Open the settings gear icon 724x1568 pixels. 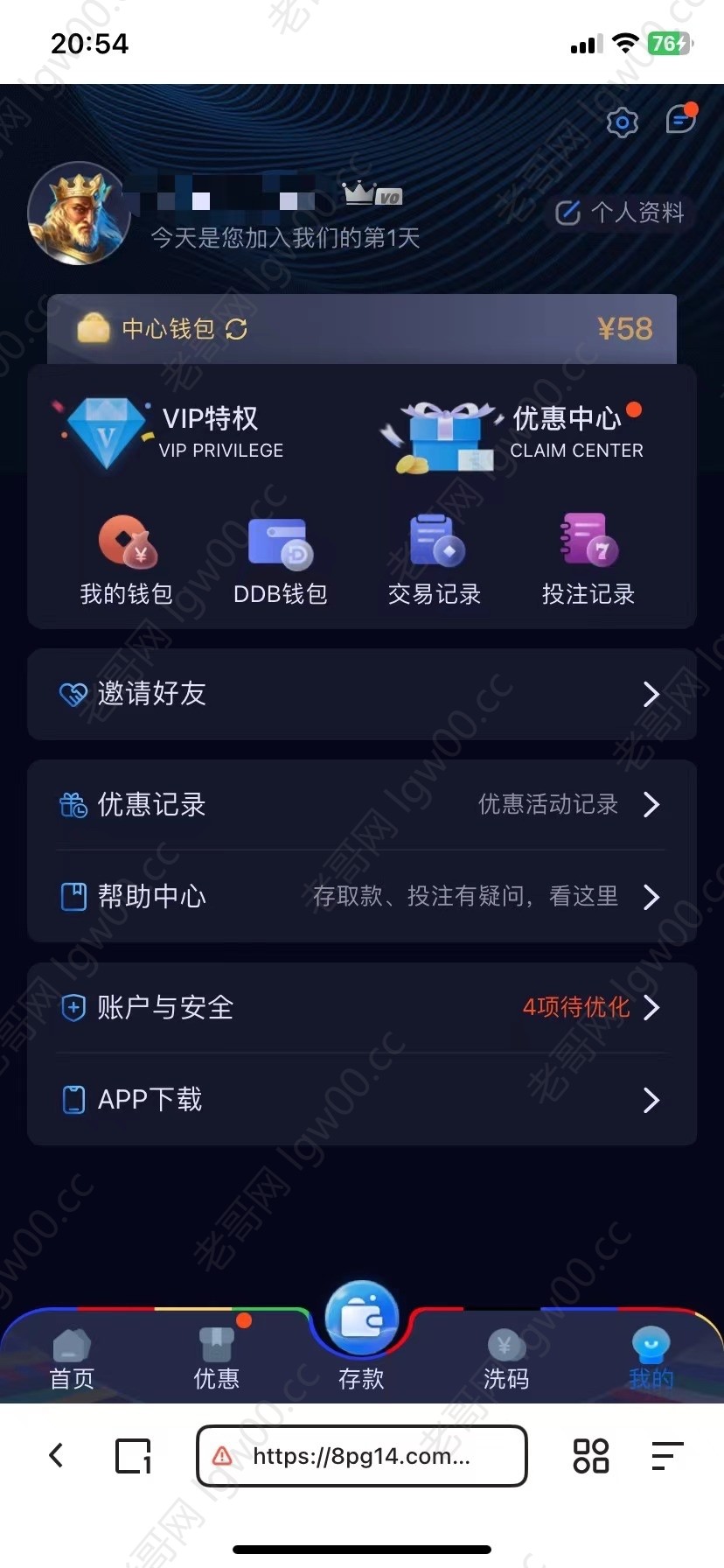point(622,122)
